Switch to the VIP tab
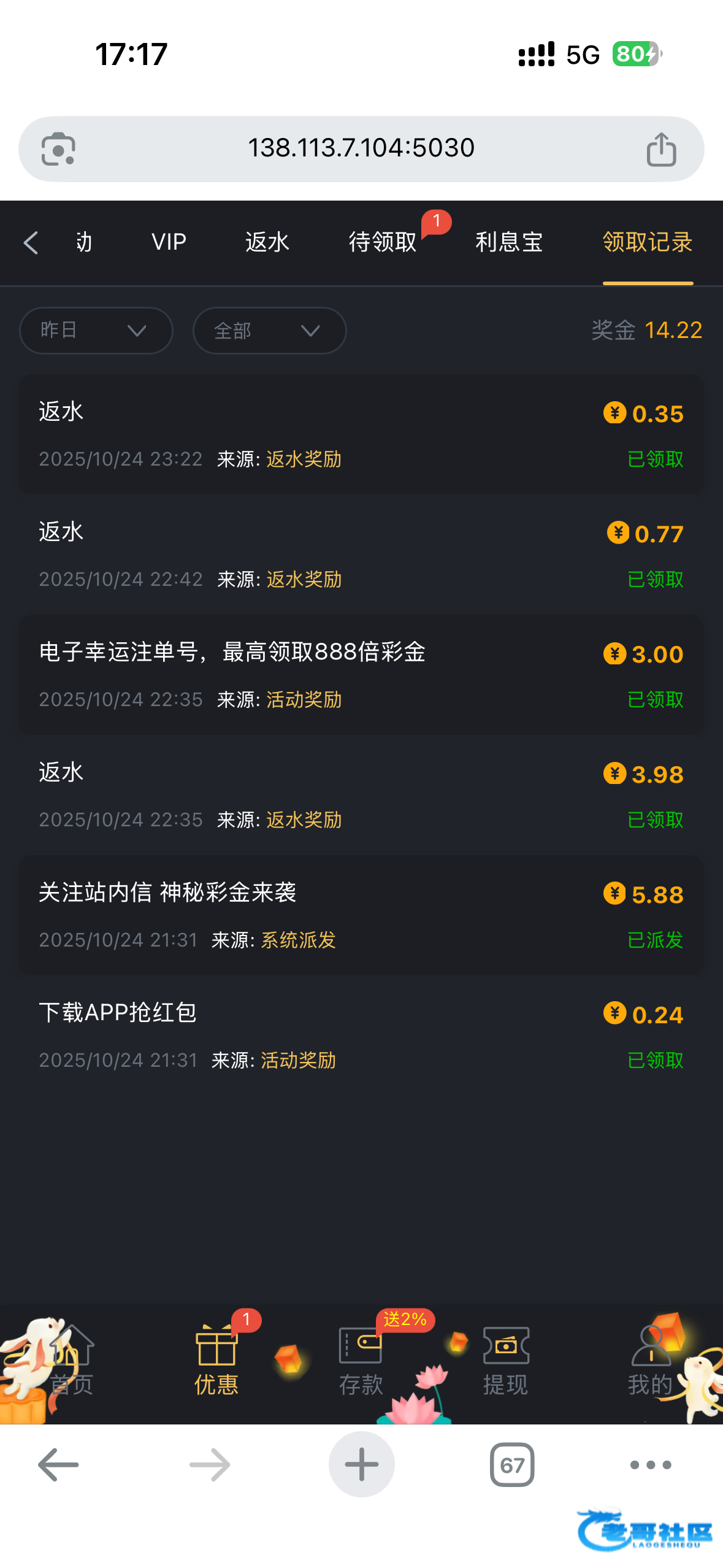 pyautogui.click(x=169, y=242)
